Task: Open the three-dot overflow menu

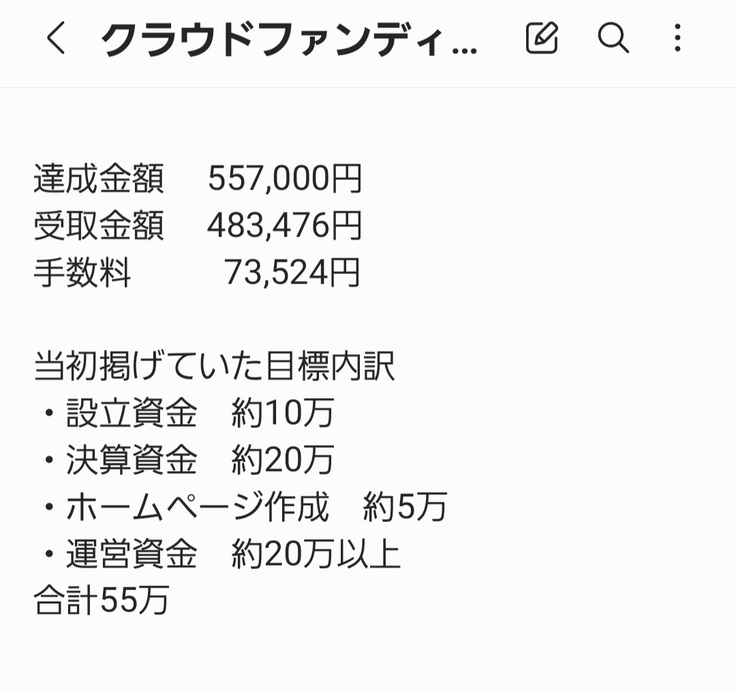Action: pos(678,39)
